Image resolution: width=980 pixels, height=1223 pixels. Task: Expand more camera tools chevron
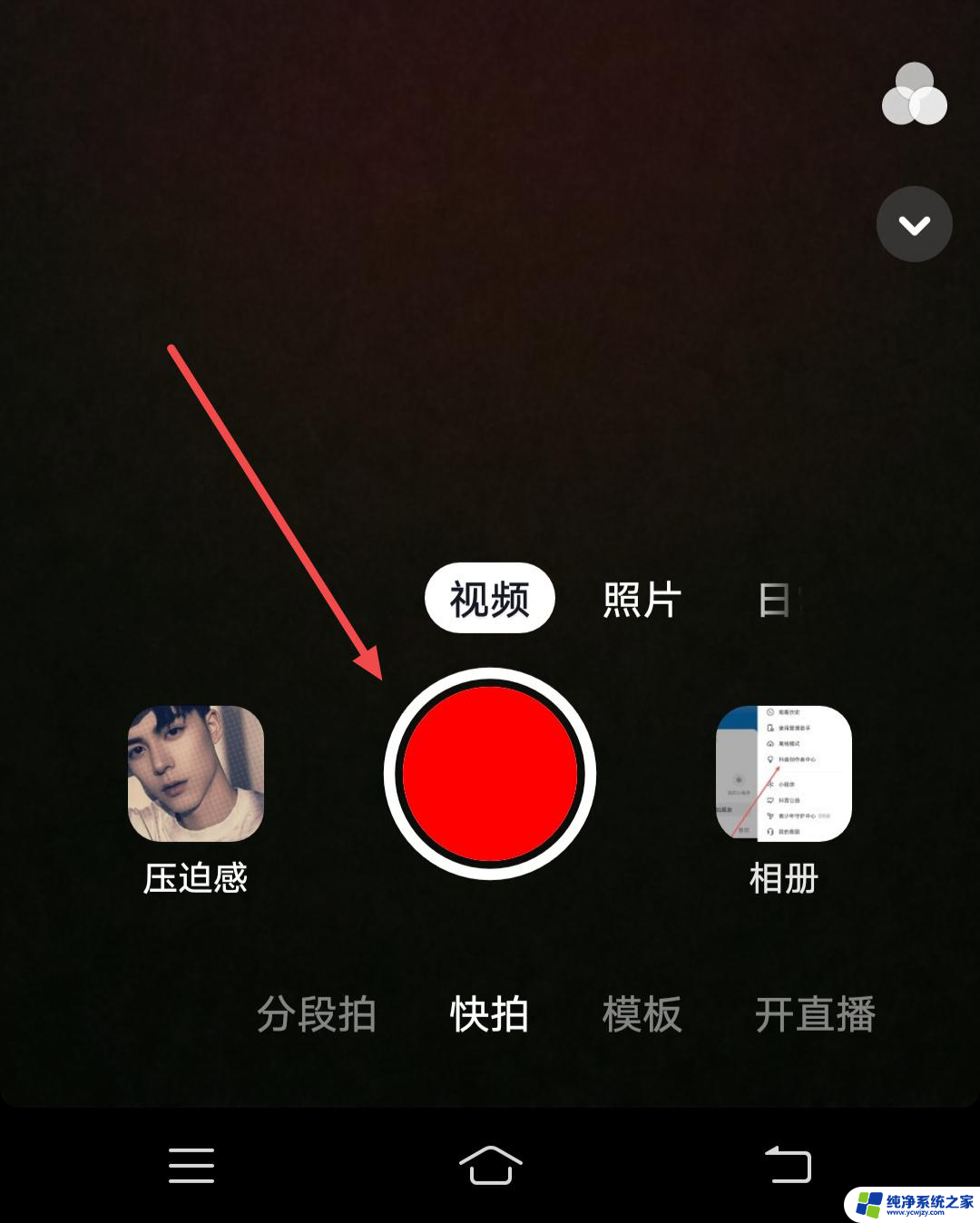[914, 224]
